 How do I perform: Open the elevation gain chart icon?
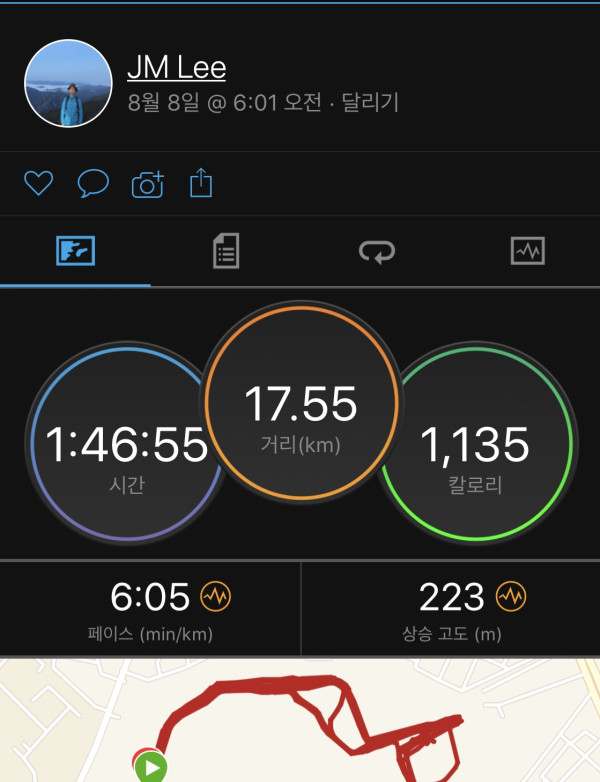(511, 598)
